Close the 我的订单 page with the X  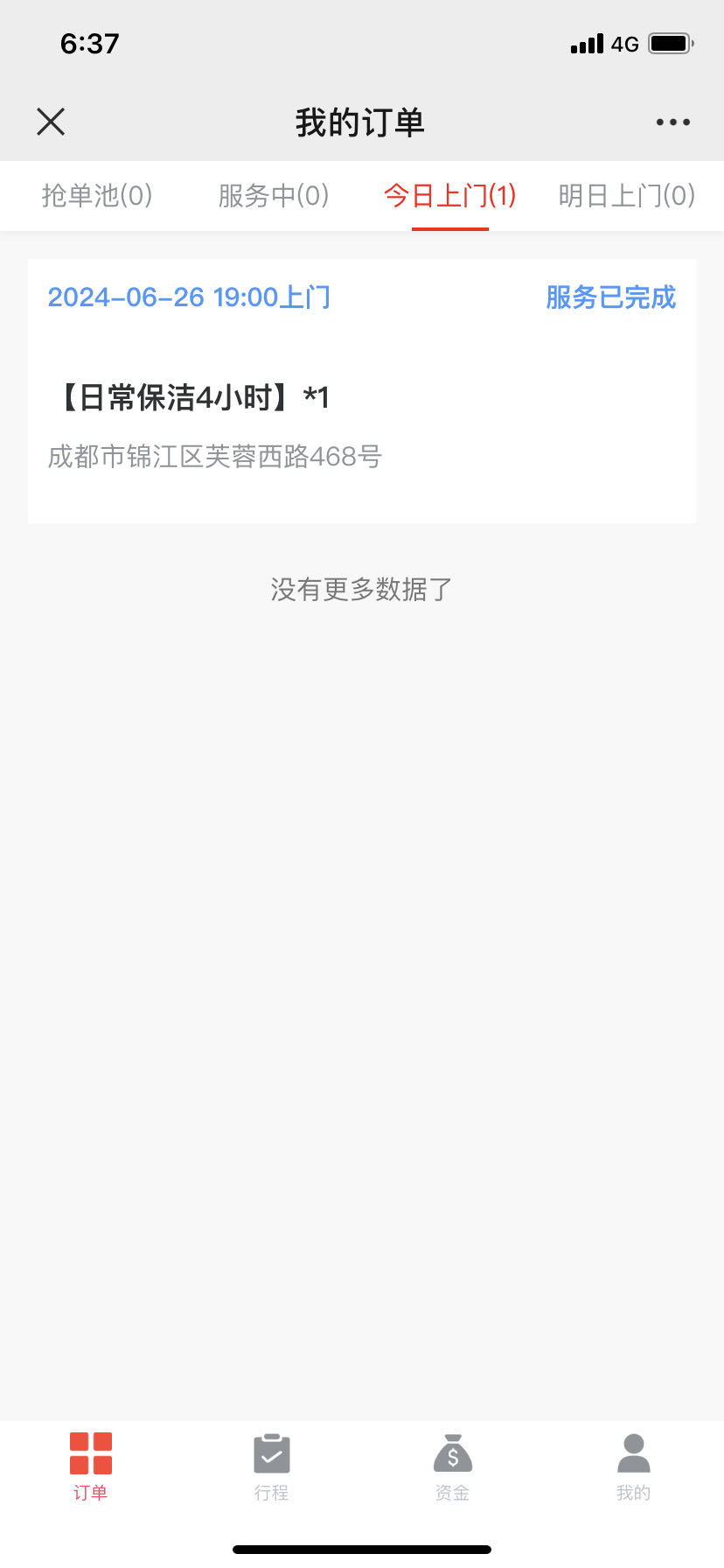(x=51, y=122)
